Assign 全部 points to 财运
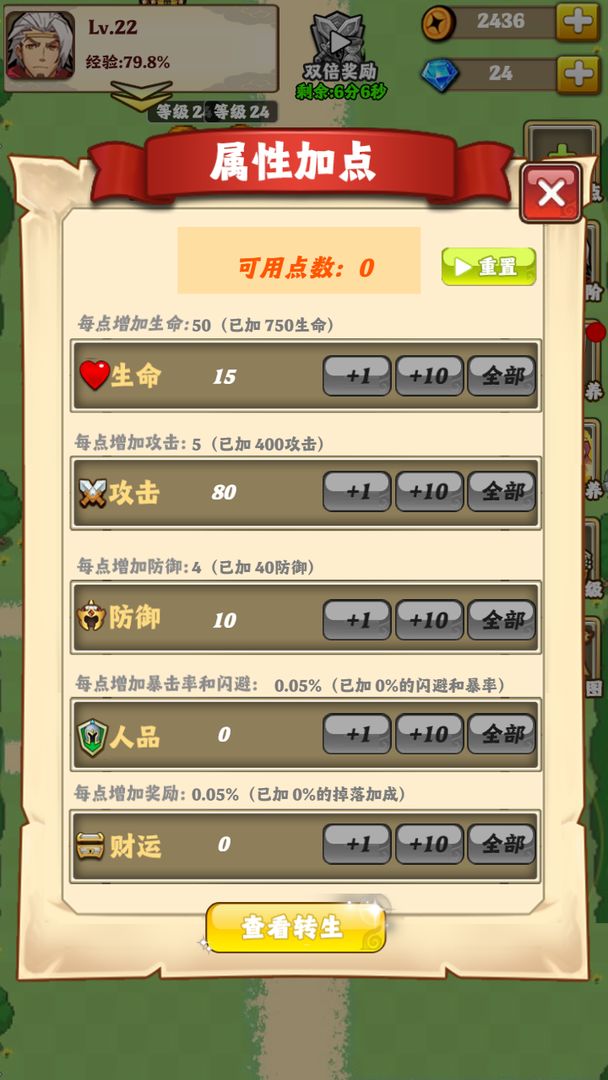The height and width of the screenshot is (1080, 608). (501, 845)
